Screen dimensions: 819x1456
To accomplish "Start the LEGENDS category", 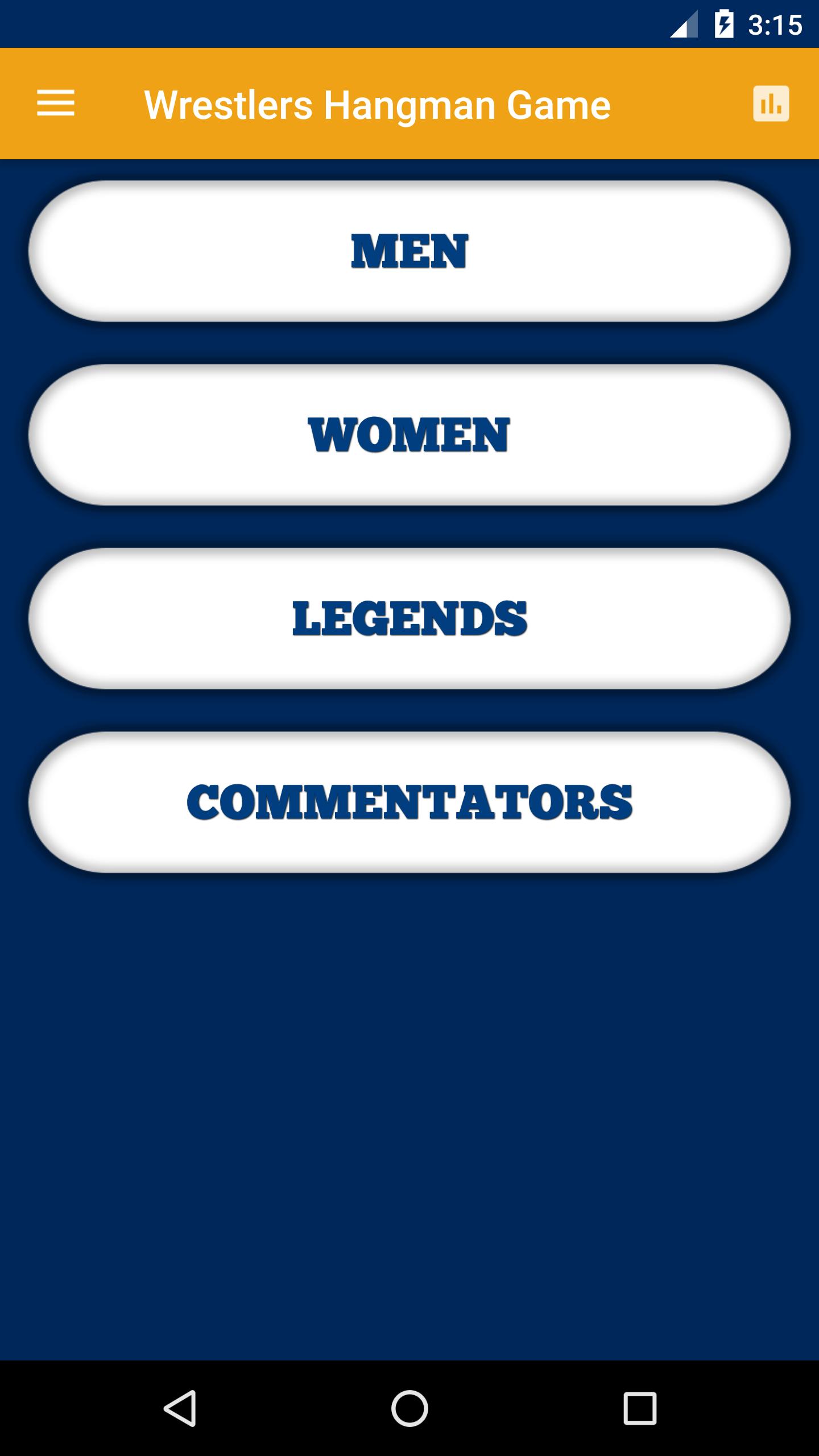I will click(x=409, y=619).
